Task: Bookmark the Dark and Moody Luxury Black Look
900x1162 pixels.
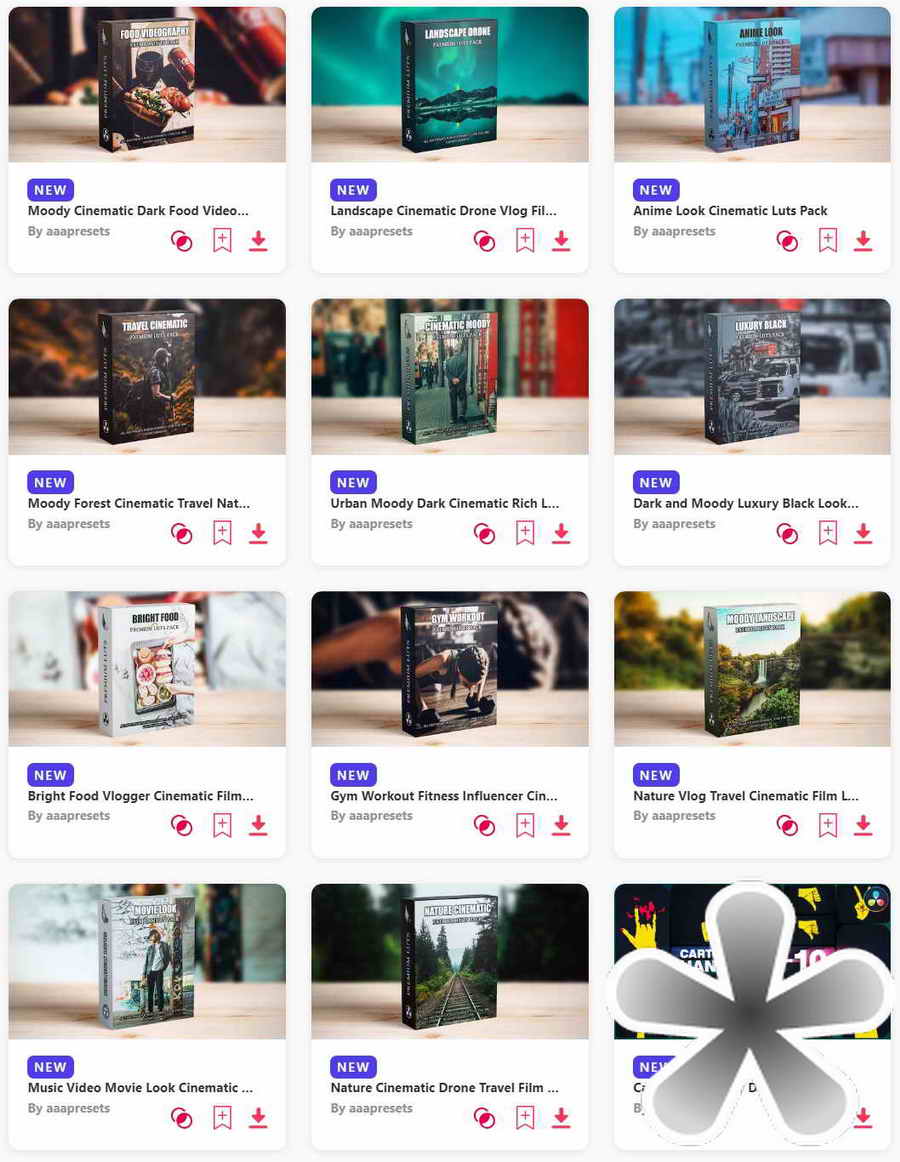Action: click(827, 534)
